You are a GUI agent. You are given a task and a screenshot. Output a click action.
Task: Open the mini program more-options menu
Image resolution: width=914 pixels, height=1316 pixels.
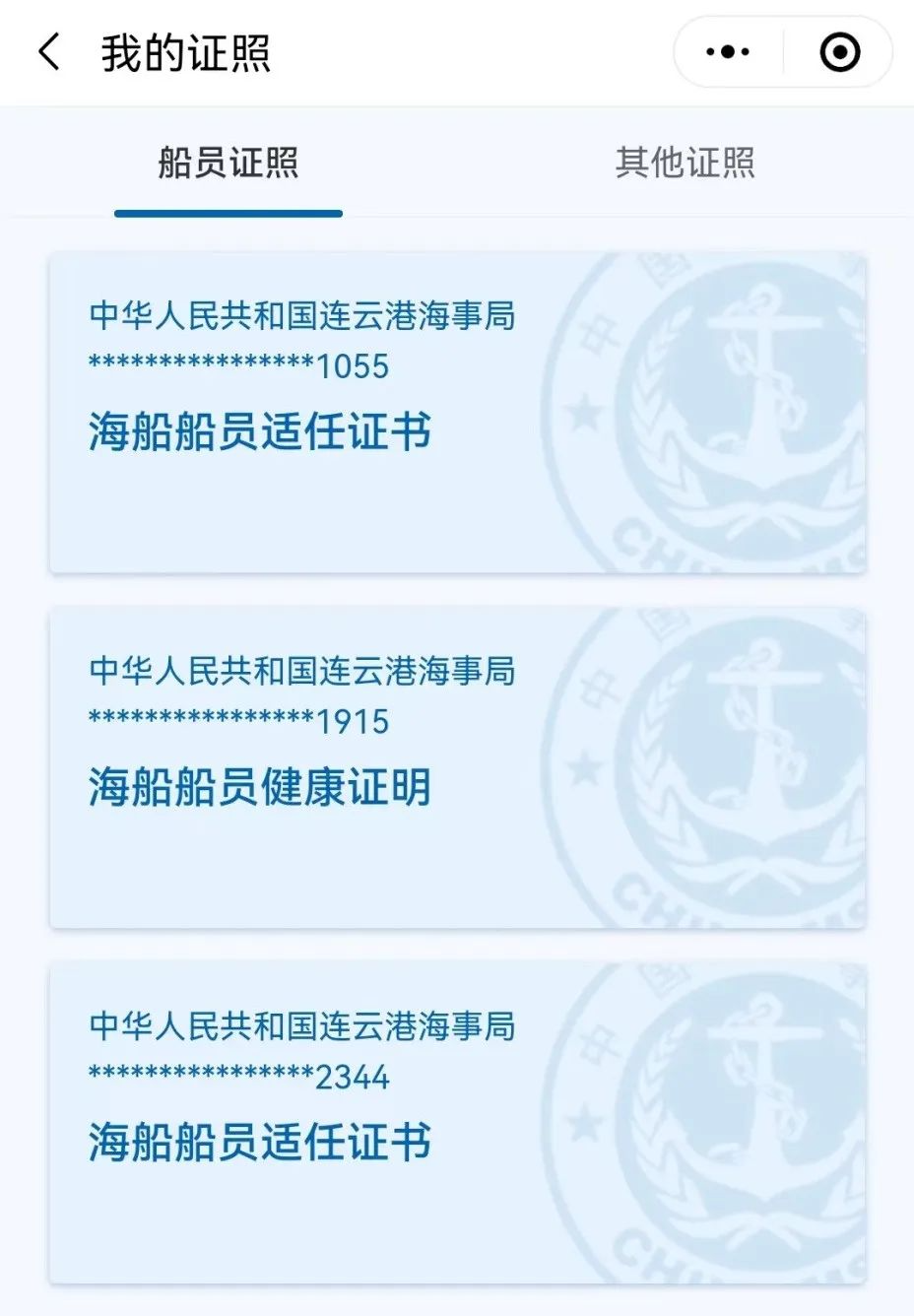coord(728,52)
